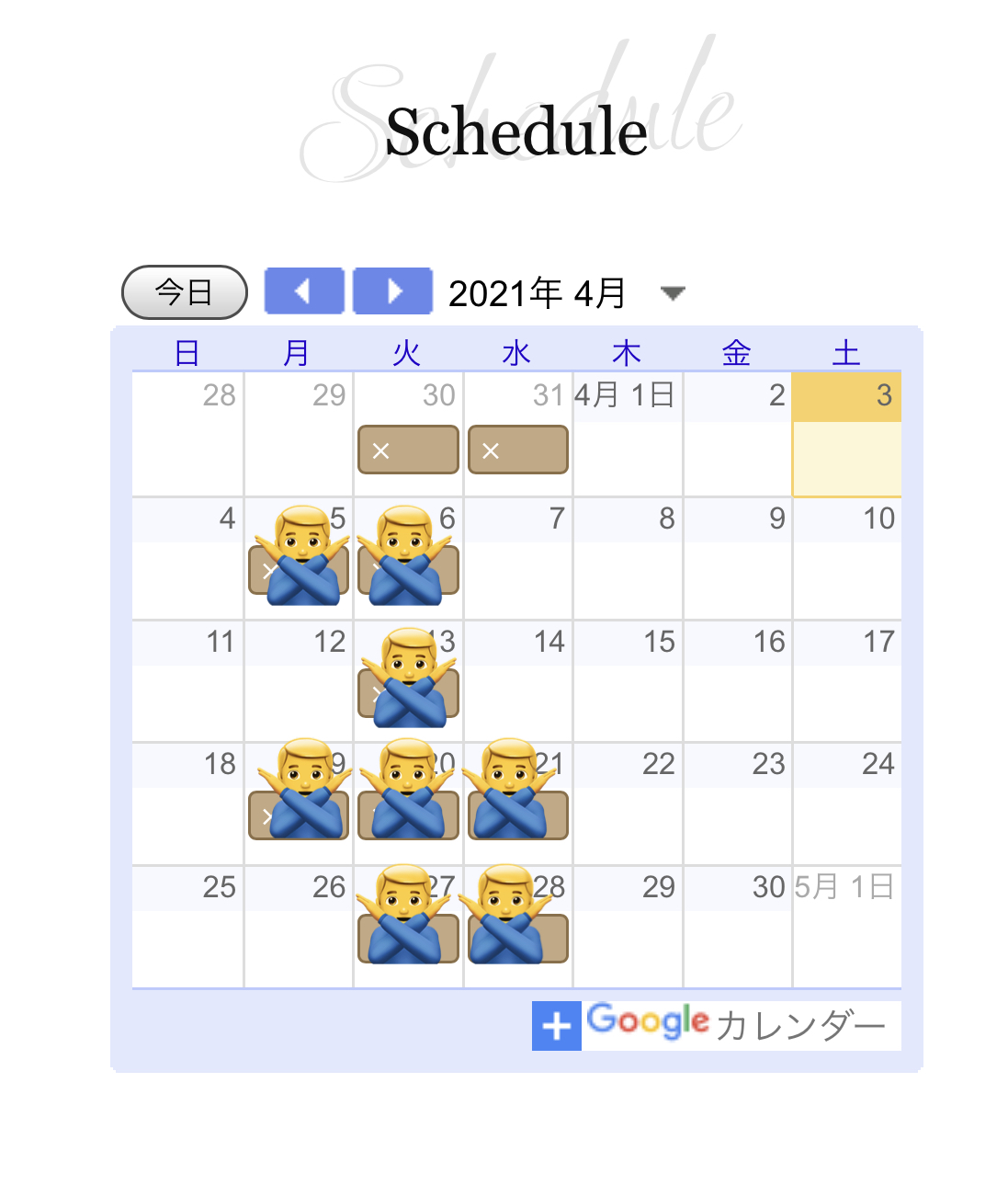Open the event on April 5
1008x1185 pixels.
tap(299, 572)
